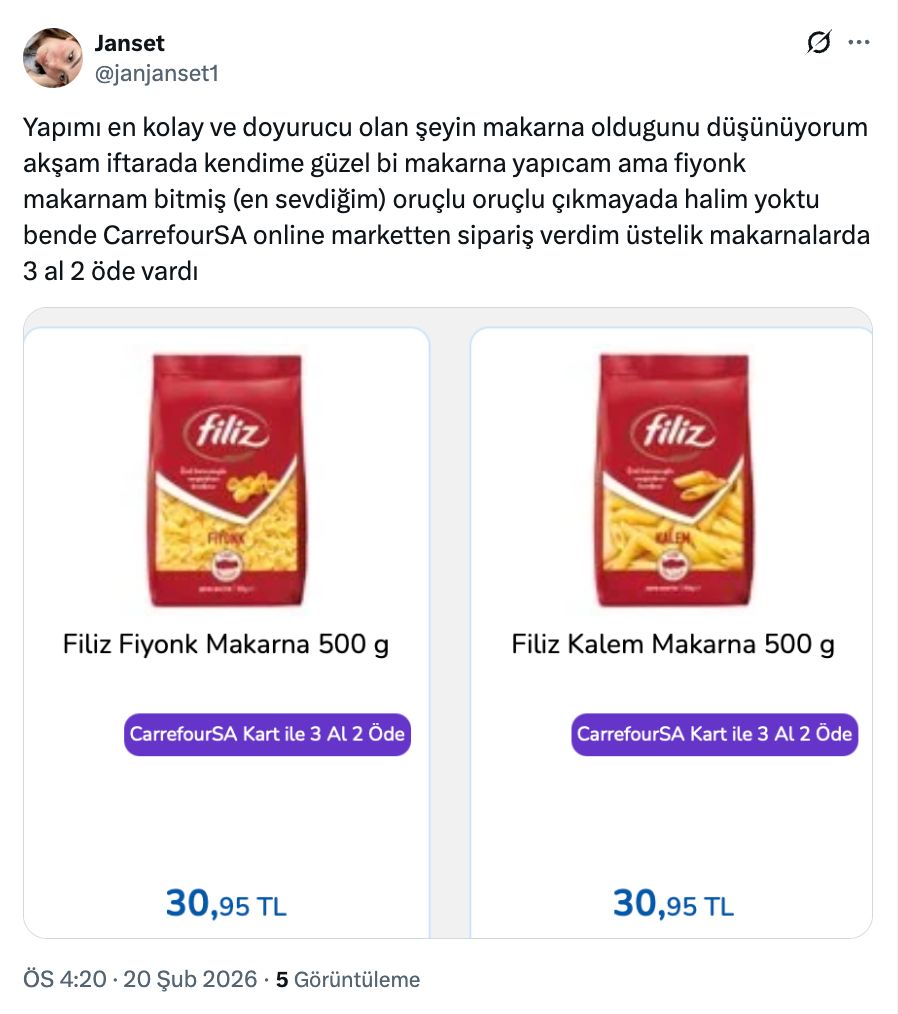The width and height of the screenshot is (898, 1014).
Task: Open the @janjanset1 profile handle
Action: 156,74
